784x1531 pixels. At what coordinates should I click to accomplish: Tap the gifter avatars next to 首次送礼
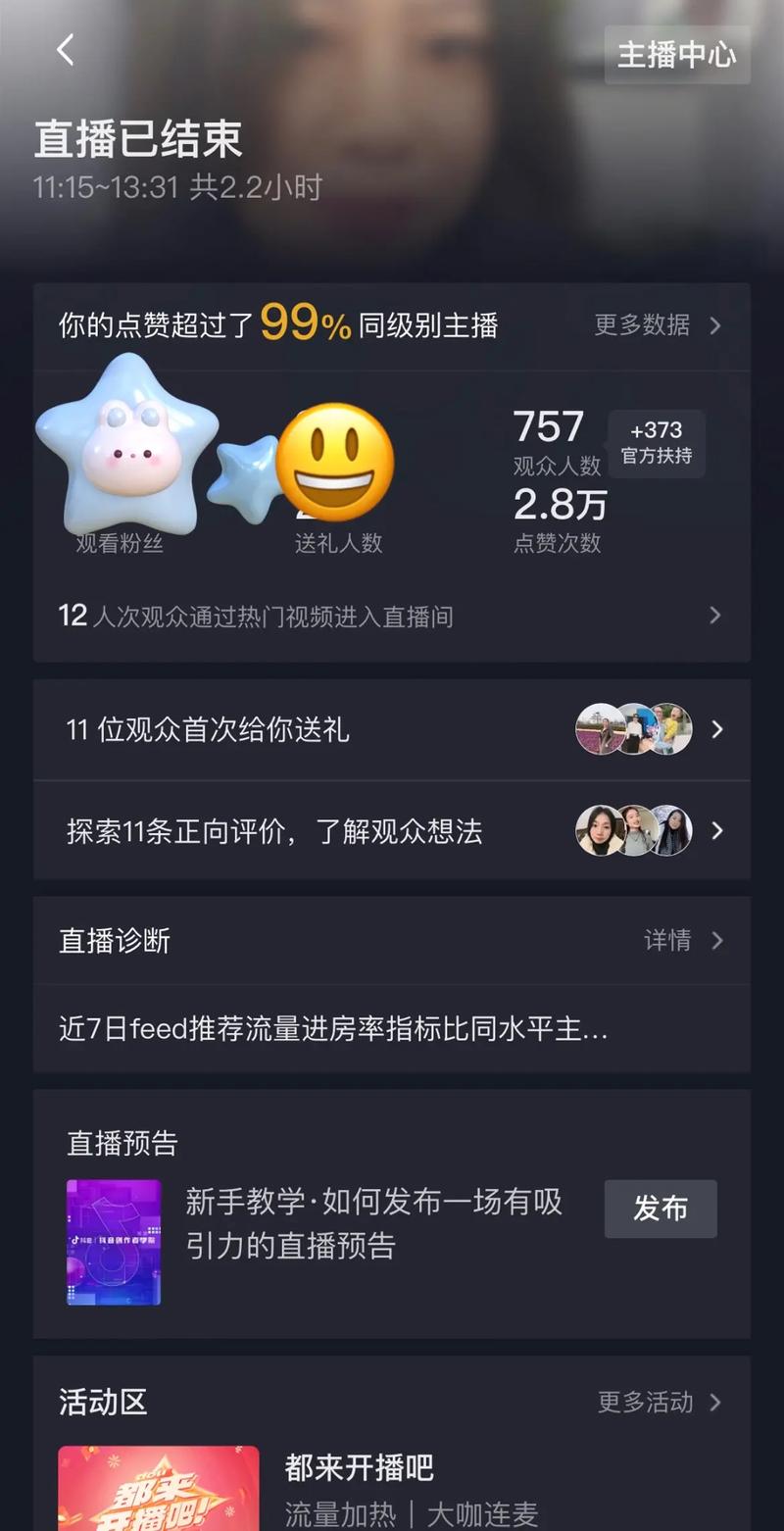tap(634, 729)
